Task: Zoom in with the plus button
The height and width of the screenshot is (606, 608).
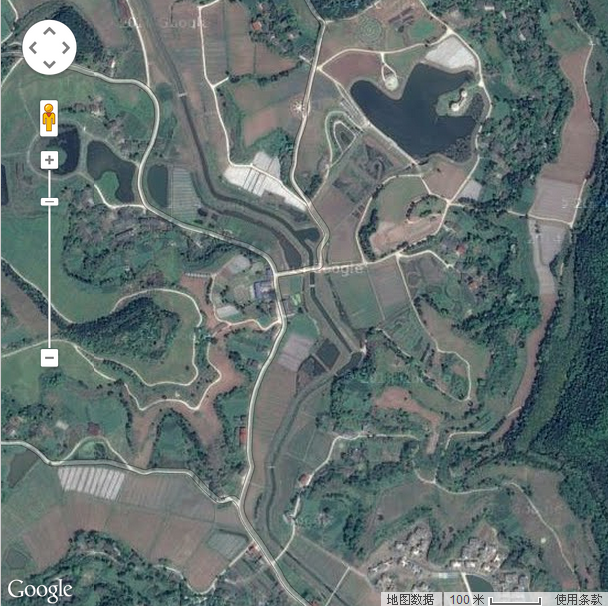Action: pos(49,160)
